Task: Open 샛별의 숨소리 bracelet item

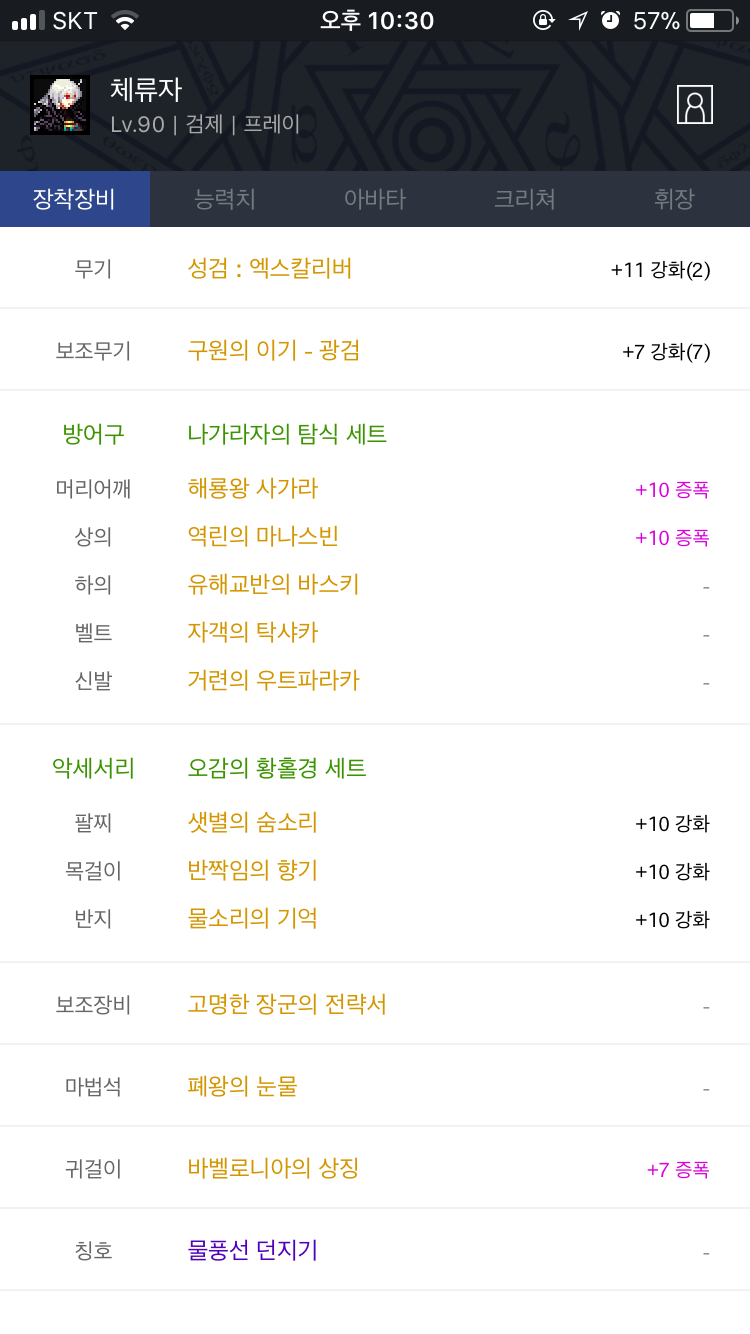Action: point(253,822)
